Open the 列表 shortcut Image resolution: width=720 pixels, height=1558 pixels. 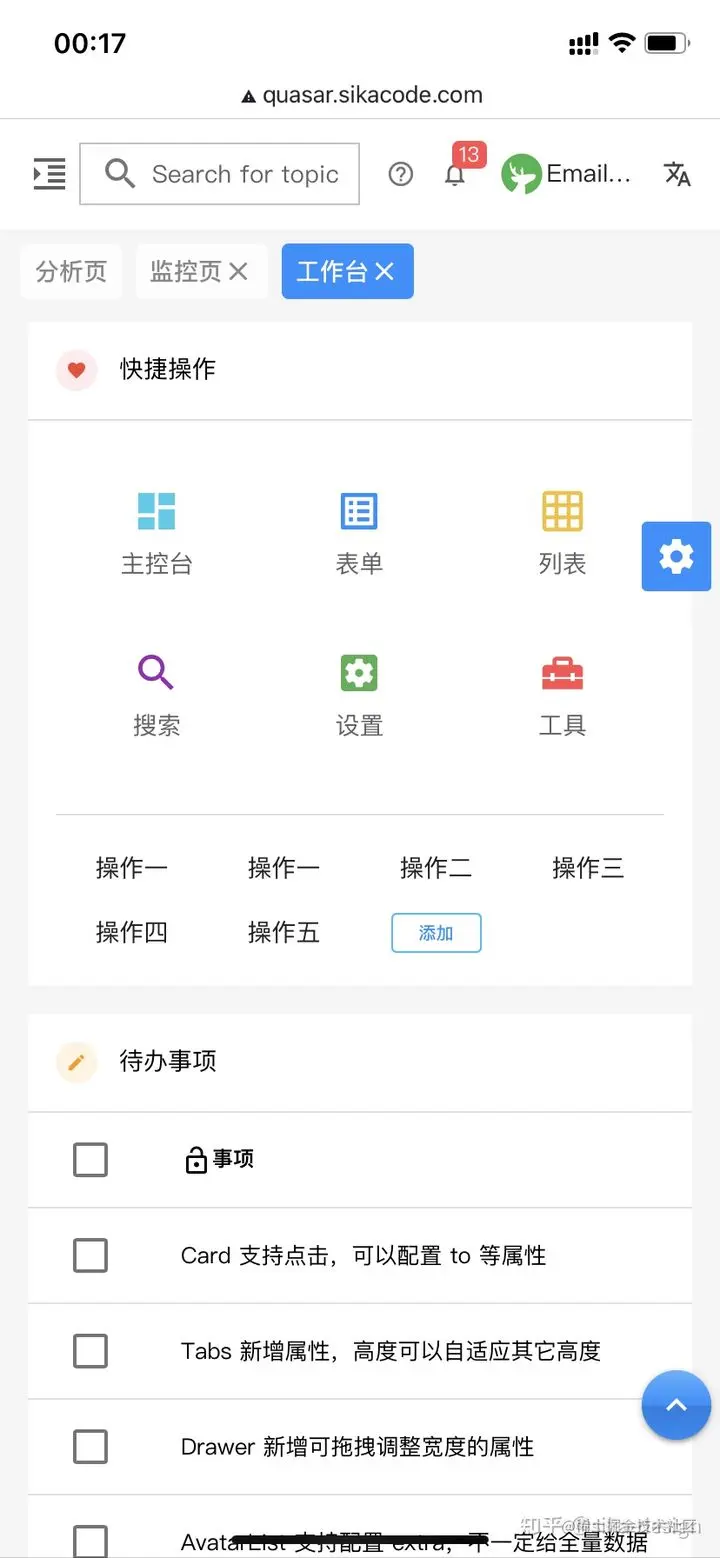[562, 532]
